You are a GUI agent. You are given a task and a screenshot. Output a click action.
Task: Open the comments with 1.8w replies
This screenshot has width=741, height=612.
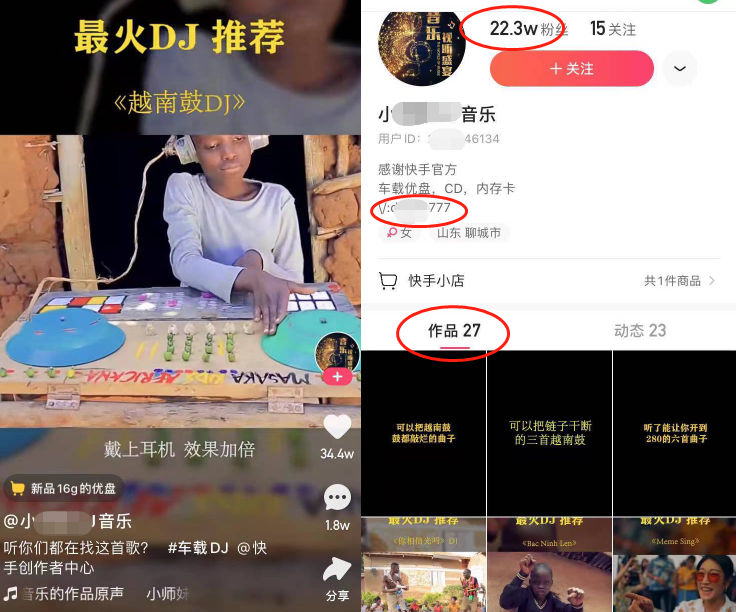point(337,497)
